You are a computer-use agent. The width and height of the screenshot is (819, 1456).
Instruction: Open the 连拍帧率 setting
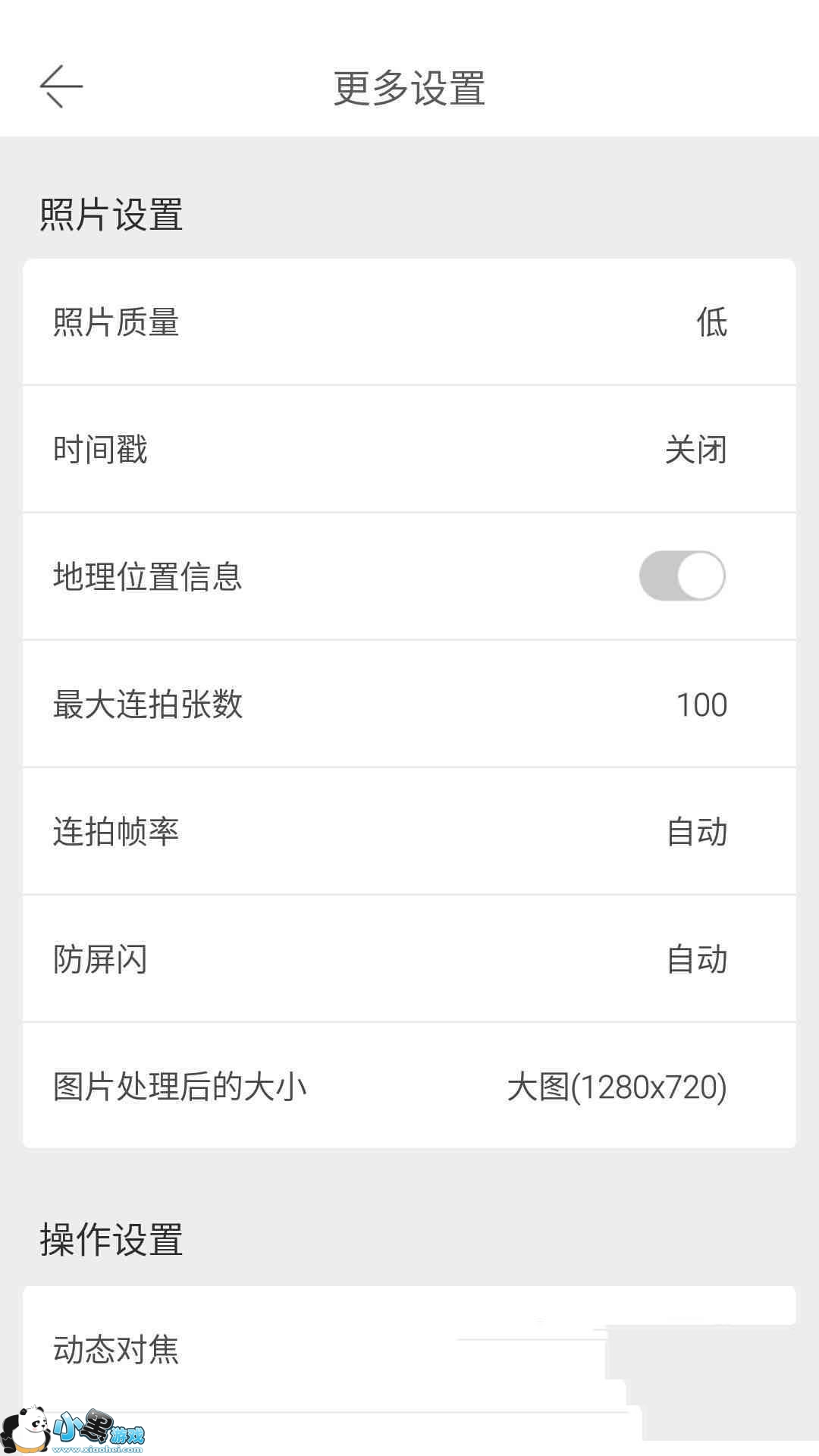tap(409, 832)
